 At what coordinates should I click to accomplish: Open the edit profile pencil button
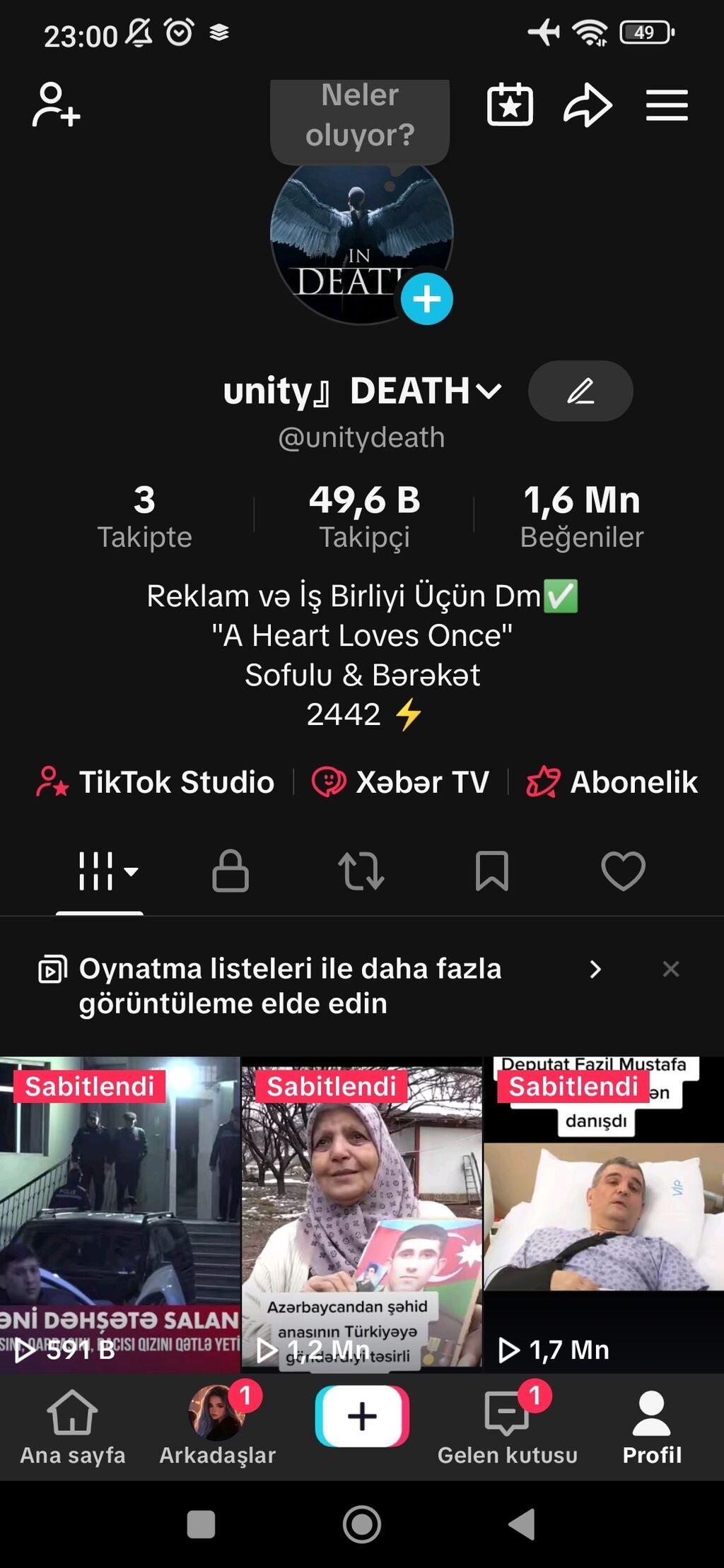(x=580, y=391)
